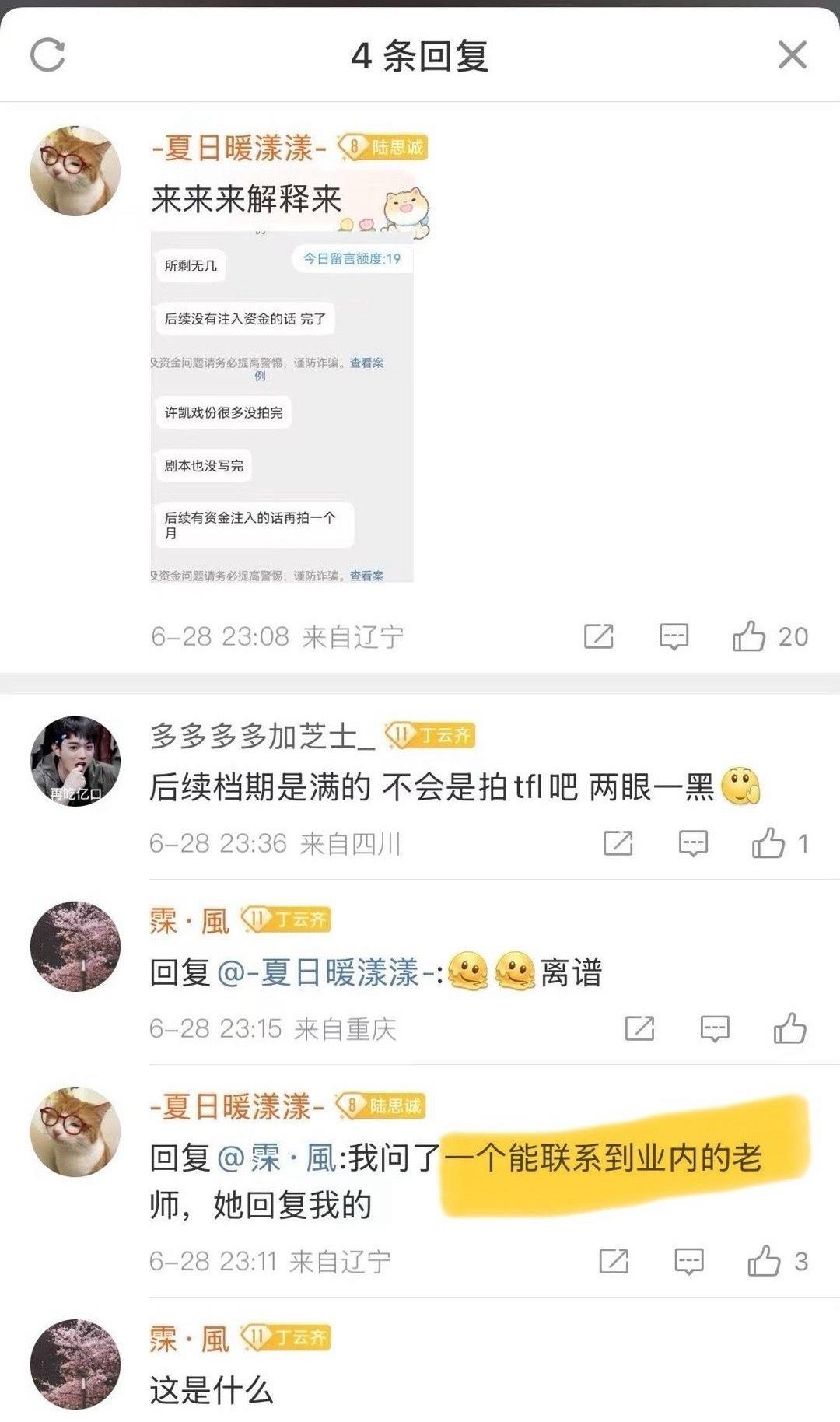Repost 霂·風's 离谱 reply

(639, 1028)
